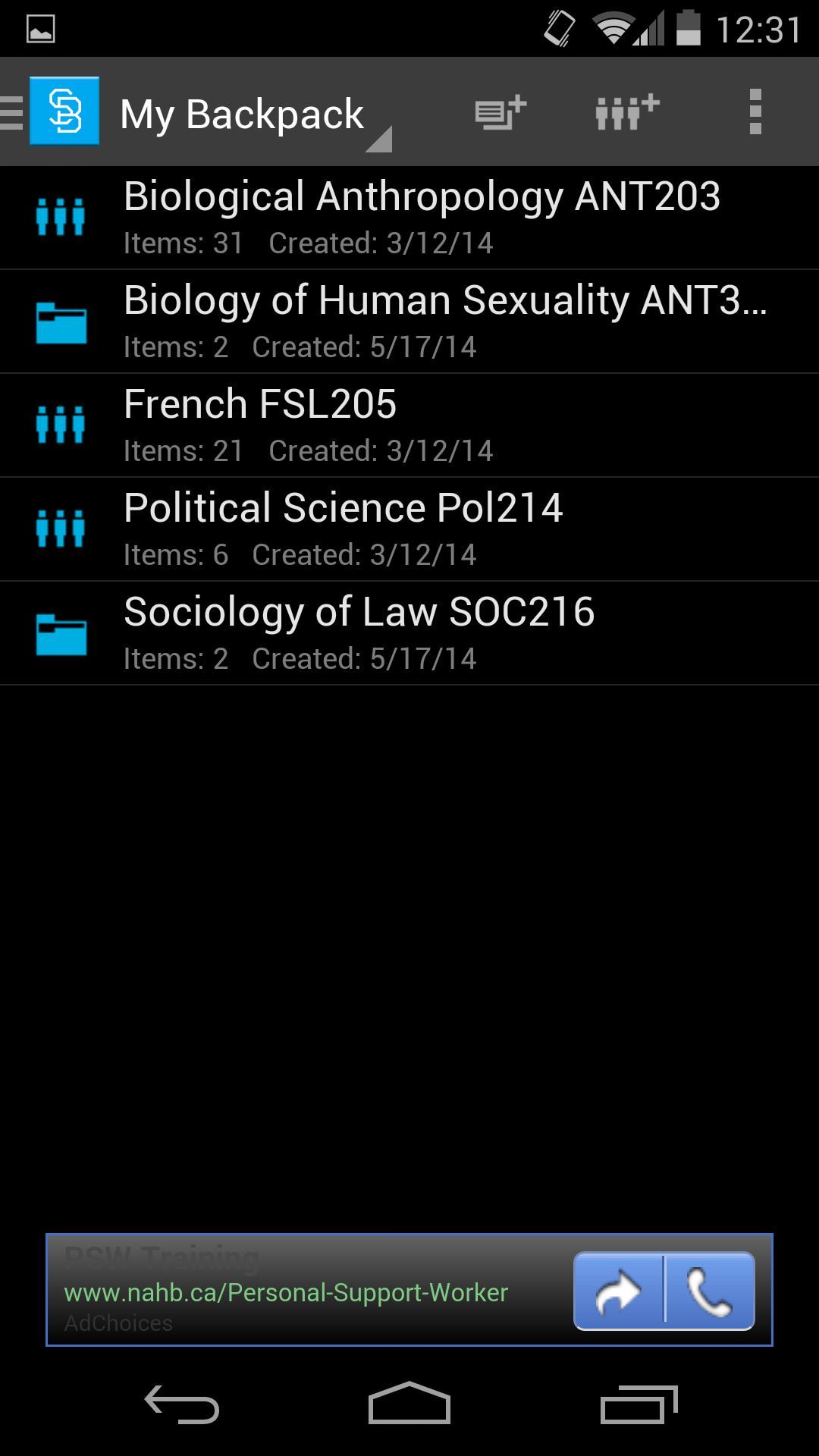Open the navigation drawer via app logo
The width and height of the screenshot is (819, 1456).
click(x=64, y=111)
